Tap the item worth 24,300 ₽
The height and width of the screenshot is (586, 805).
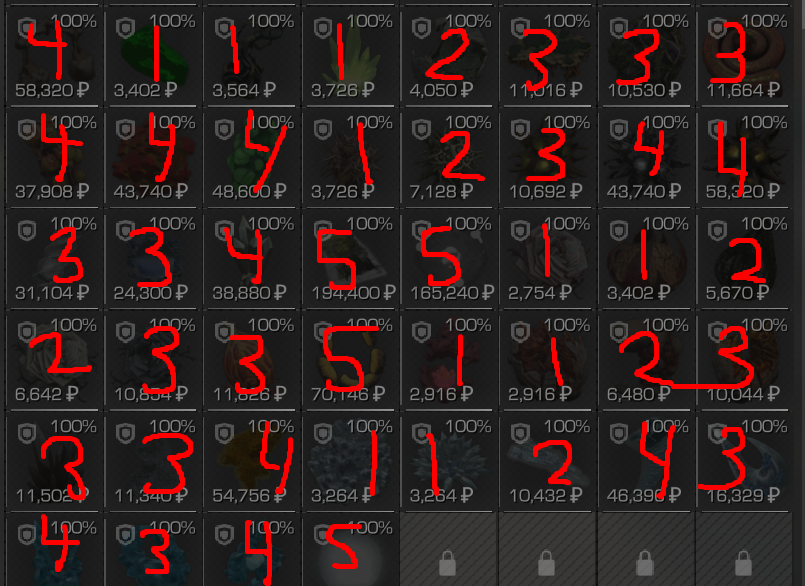[153, 257]
